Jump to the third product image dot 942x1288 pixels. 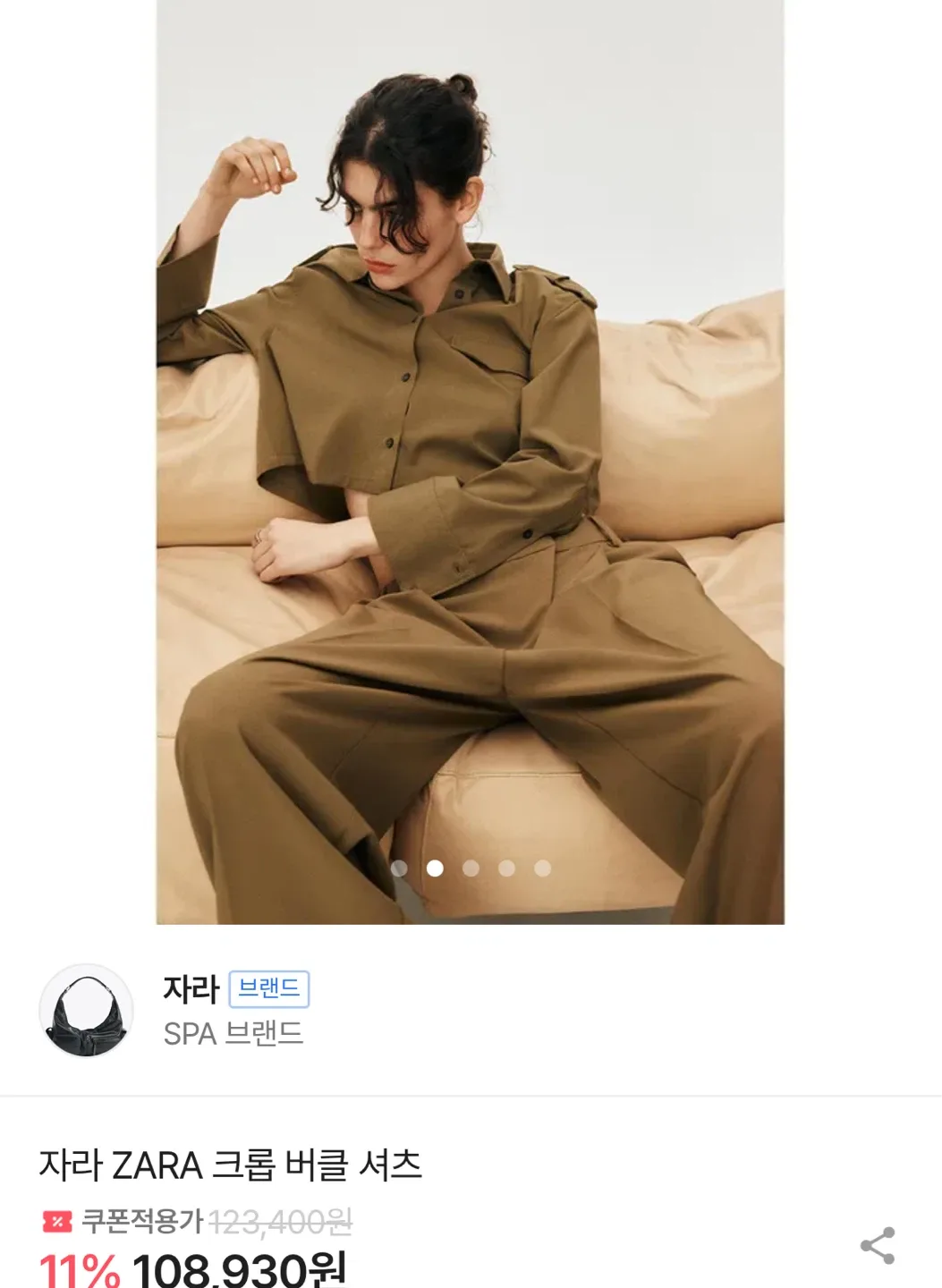point(471,869)
